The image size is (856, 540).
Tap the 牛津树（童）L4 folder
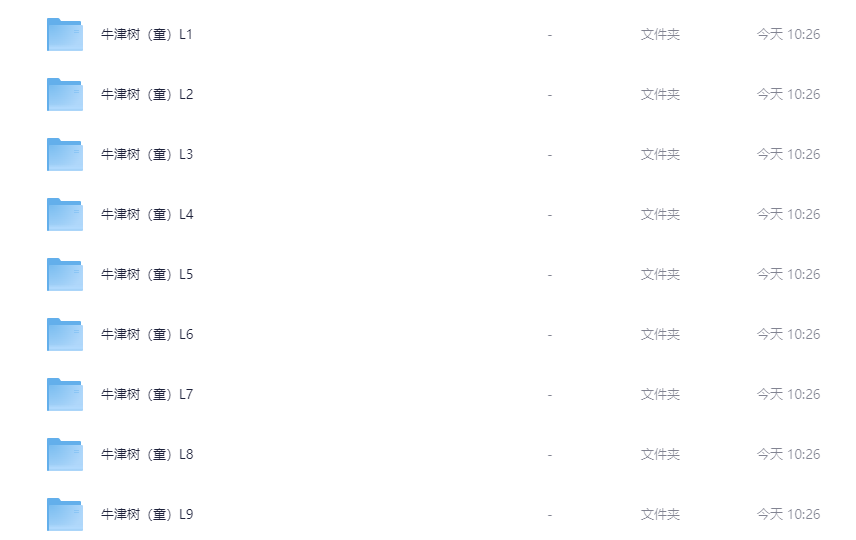point(146,215)
